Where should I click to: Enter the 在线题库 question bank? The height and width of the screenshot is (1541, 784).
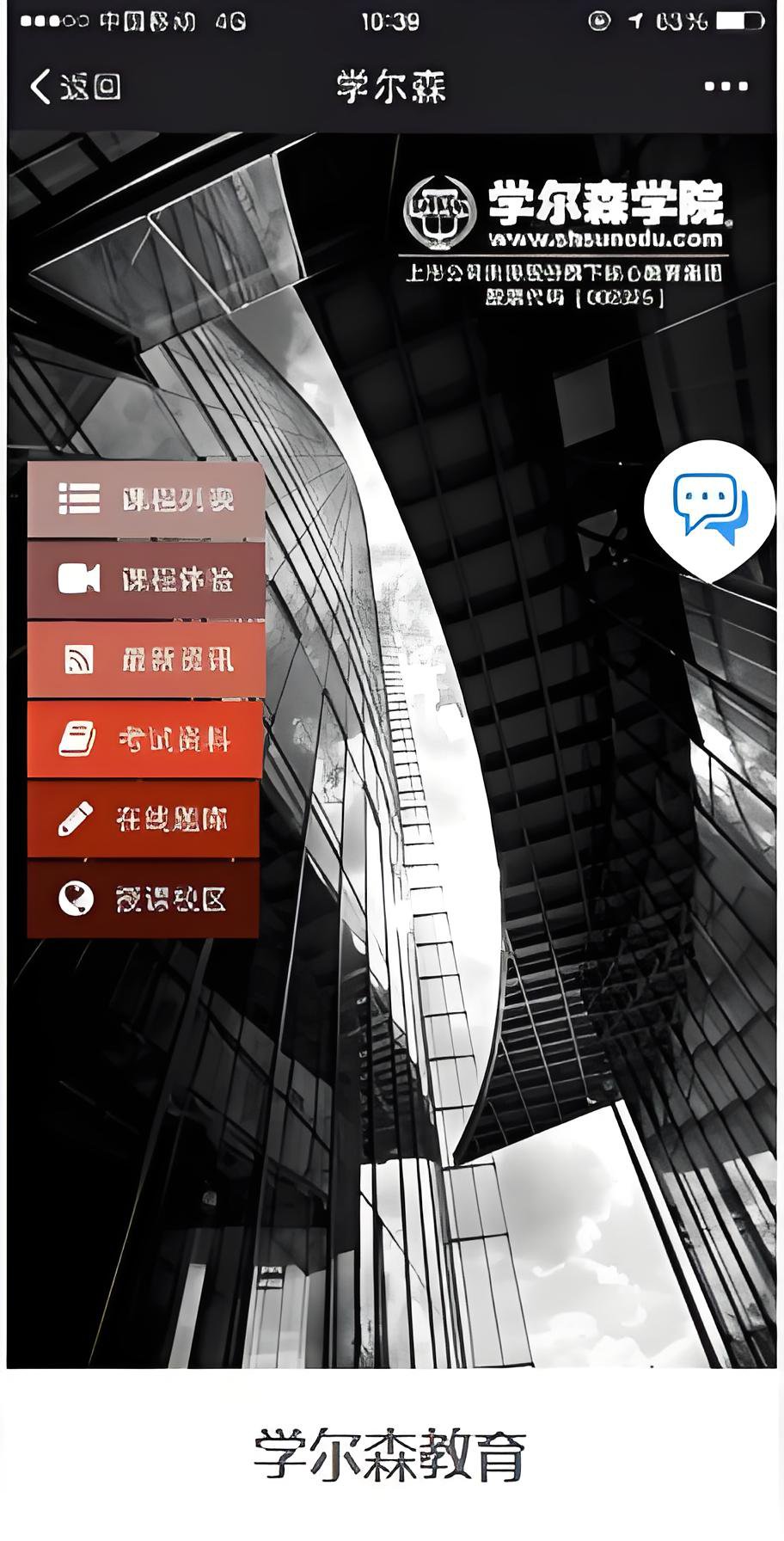pos(144,819)
